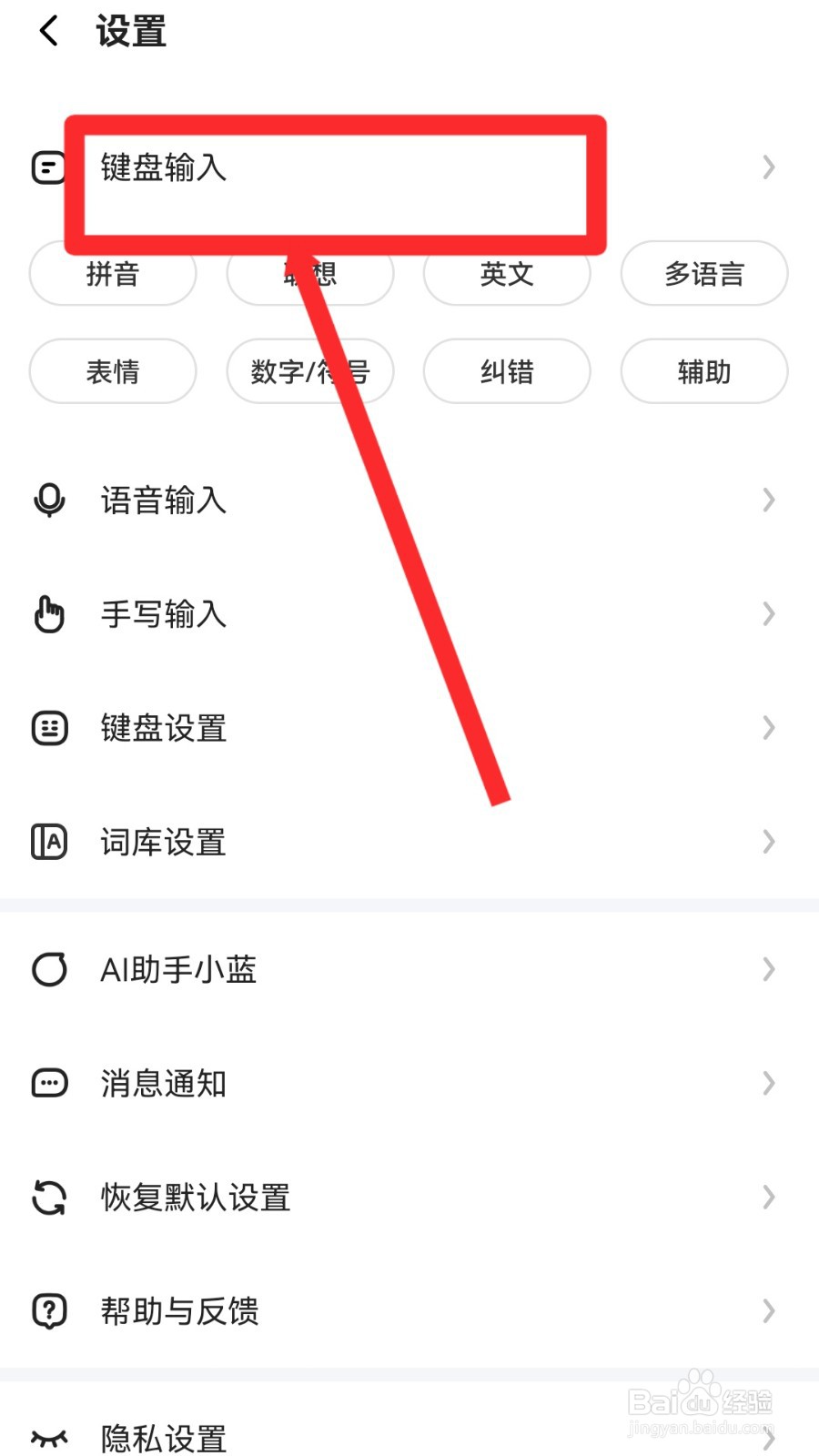This screenshot has width=819, height=1456.
Task: Tap the handwriting icon next to 手写输入
Action: click(x=48, y=614)
